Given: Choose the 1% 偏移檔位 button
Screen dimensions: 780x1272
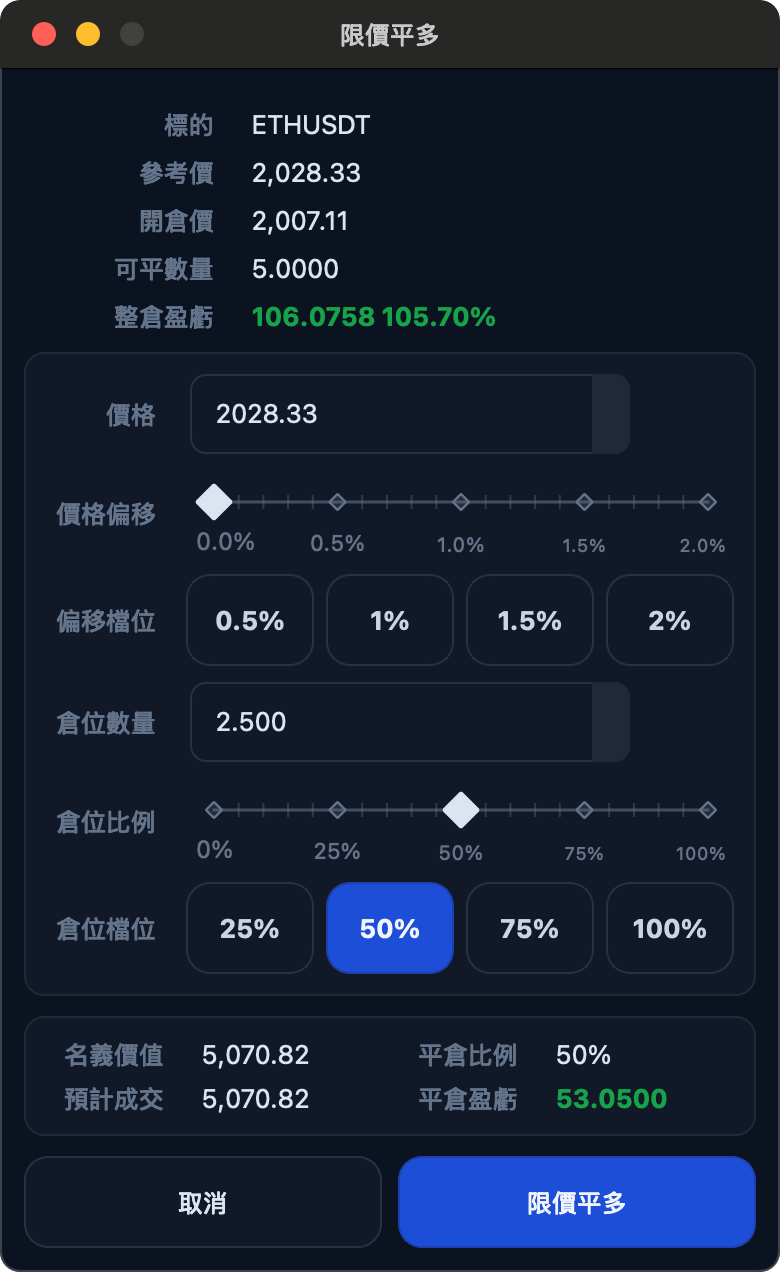Looking at the screenshot, I should tap(390, 621).
